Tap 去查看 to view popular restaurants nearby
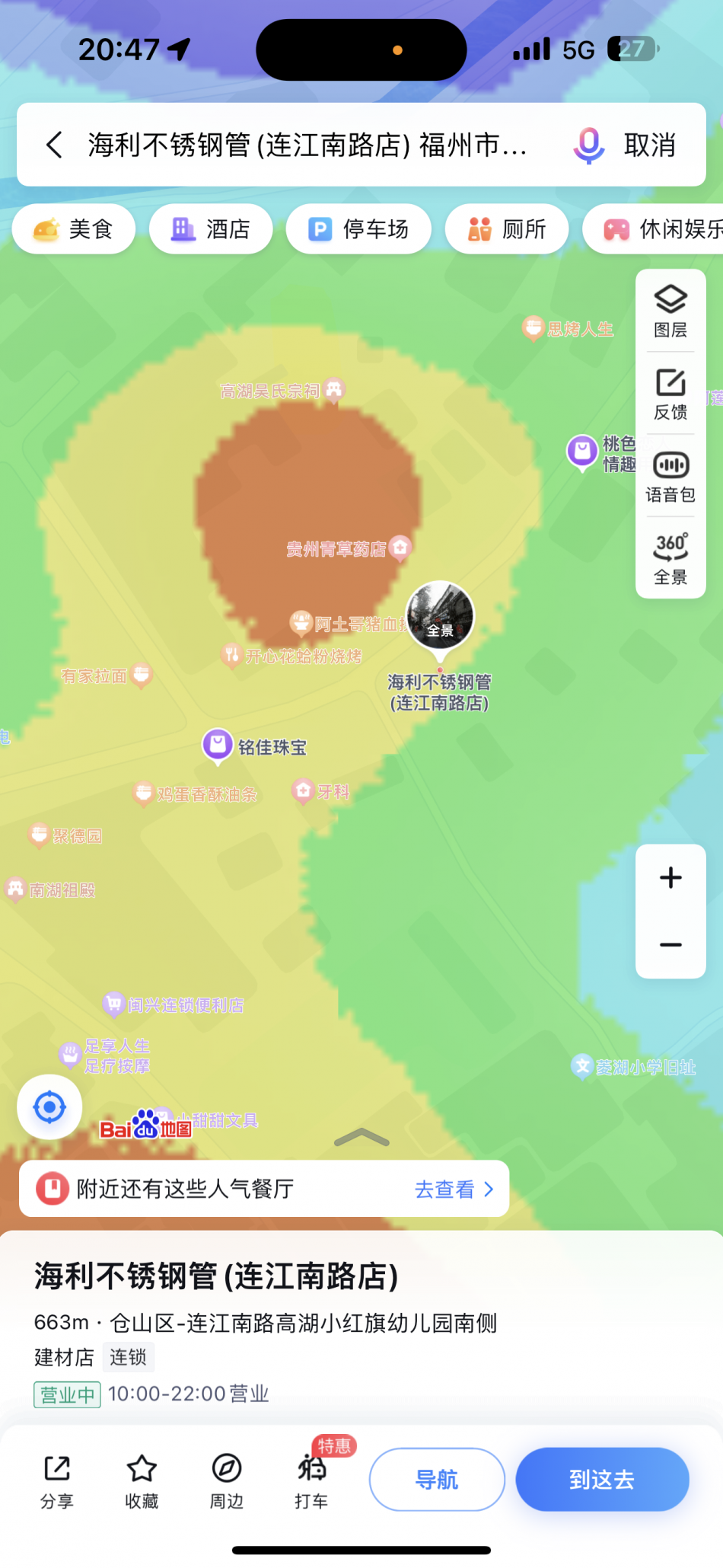Viewport: 723px width, 1568px height. tap(454, 1189)
